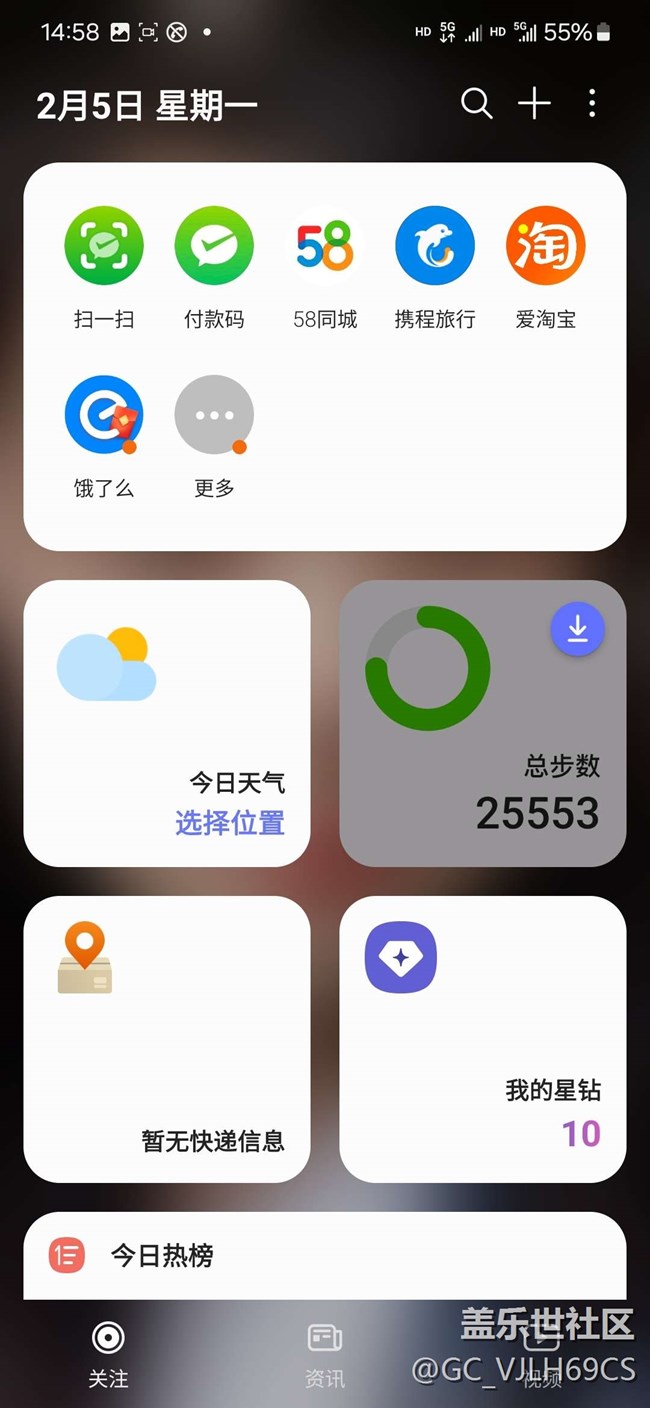The width and height of the screenshot is (650, 1408).
Task: Open the 我的星钻 card
Action: coord(483,1039)
